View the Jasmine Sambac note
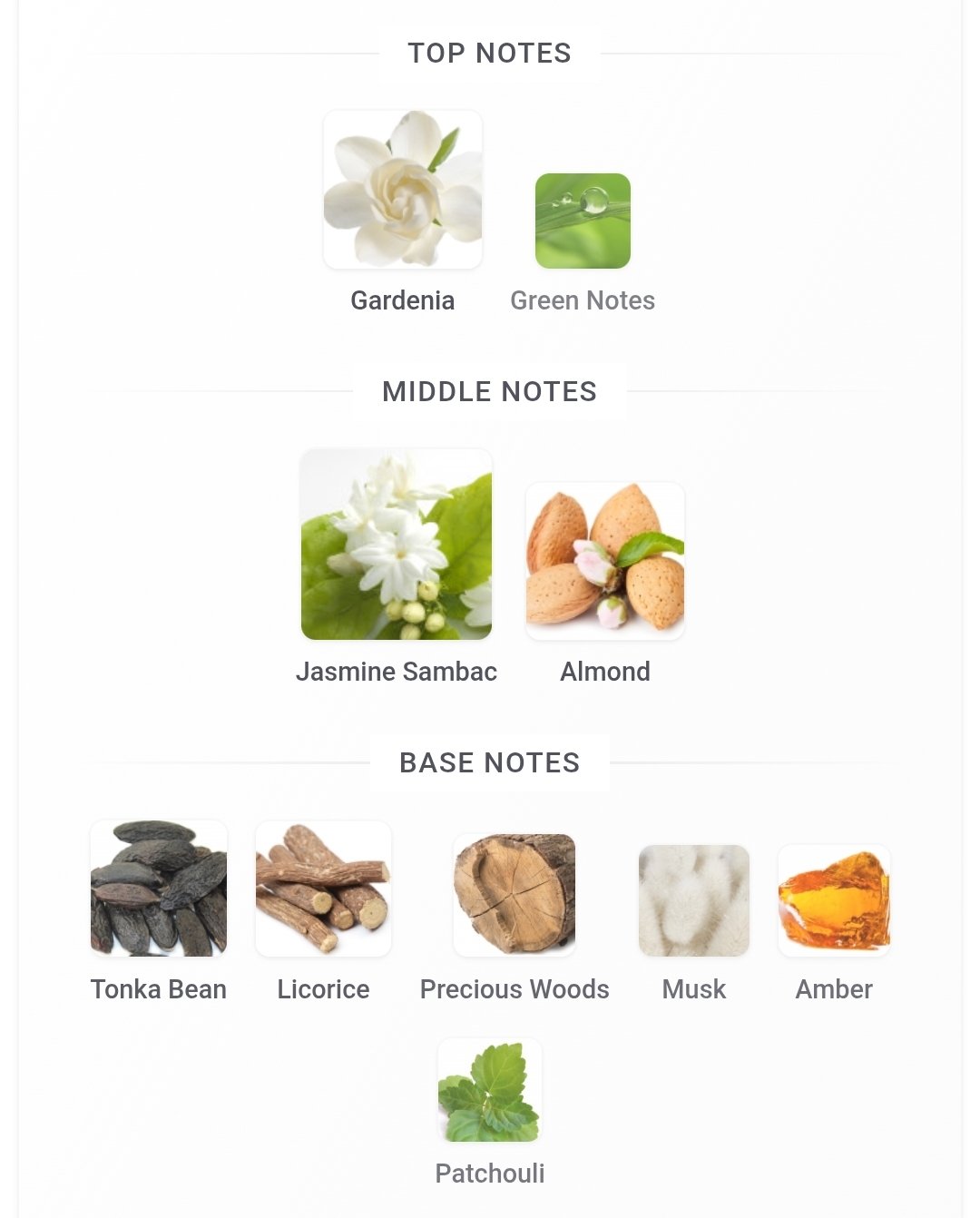 pos(397,545)
